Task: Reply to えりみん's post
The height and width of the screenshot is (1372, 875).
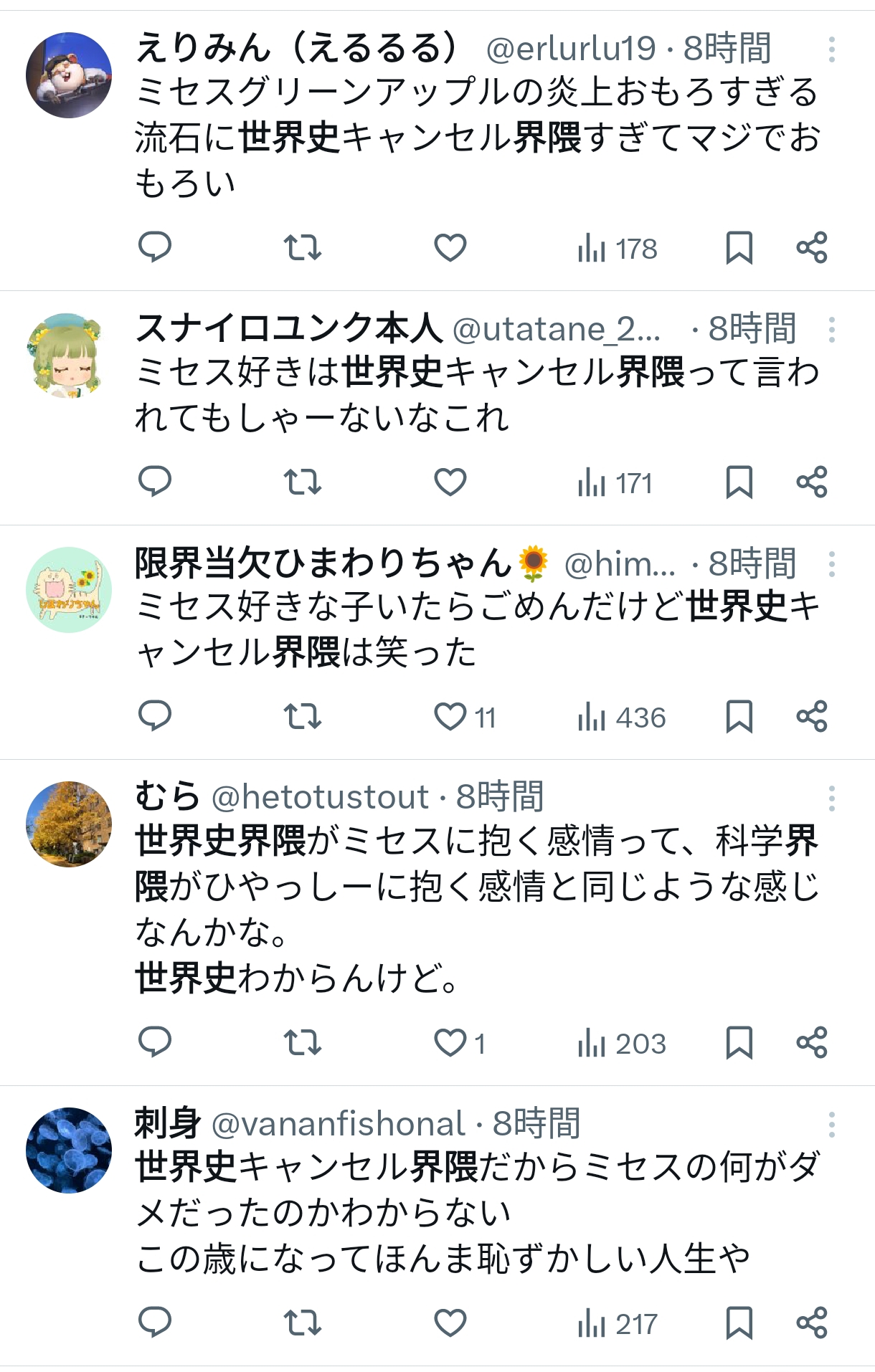Action: [154, 247]
